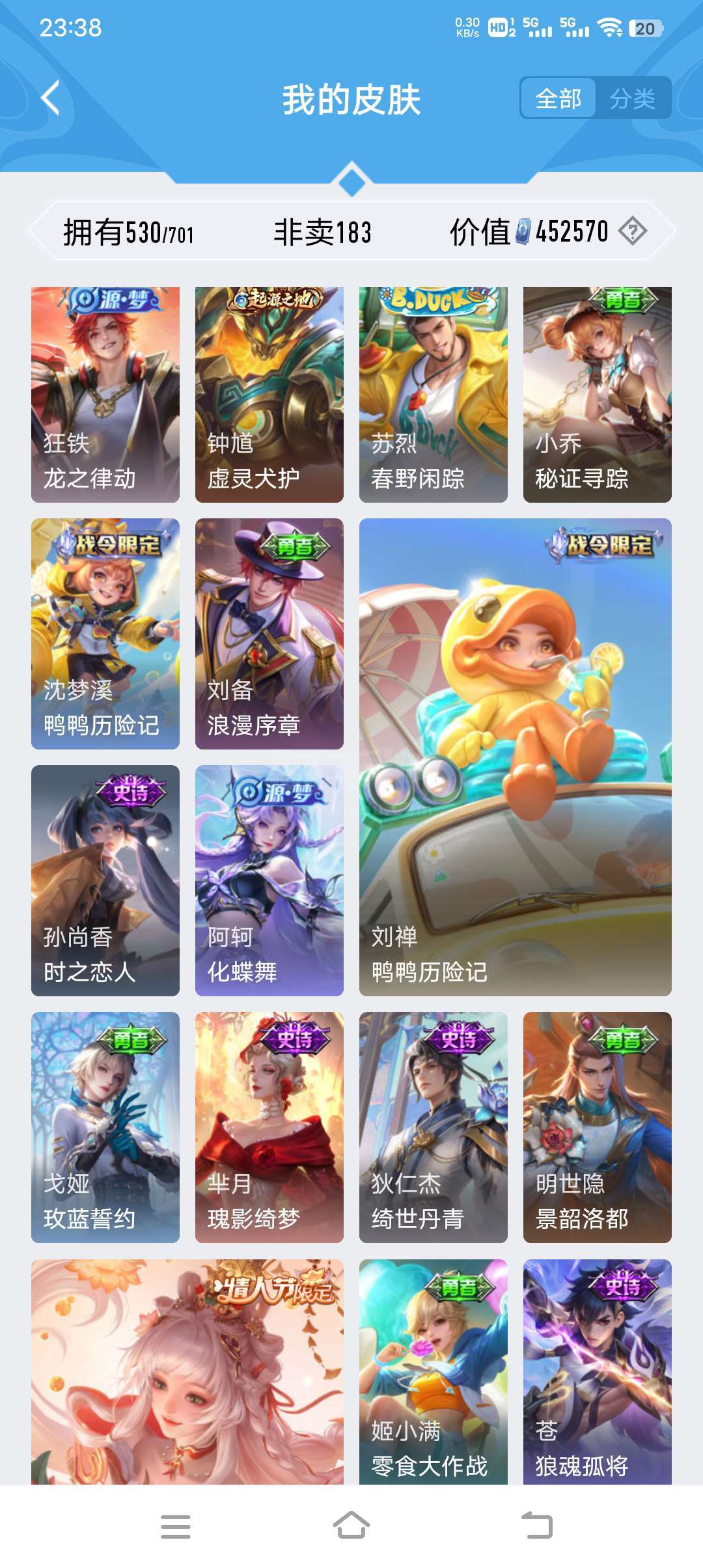Open the 阿轲 化蝶舞 skin
The image size is (703, 1568).
tap(269, 880)
